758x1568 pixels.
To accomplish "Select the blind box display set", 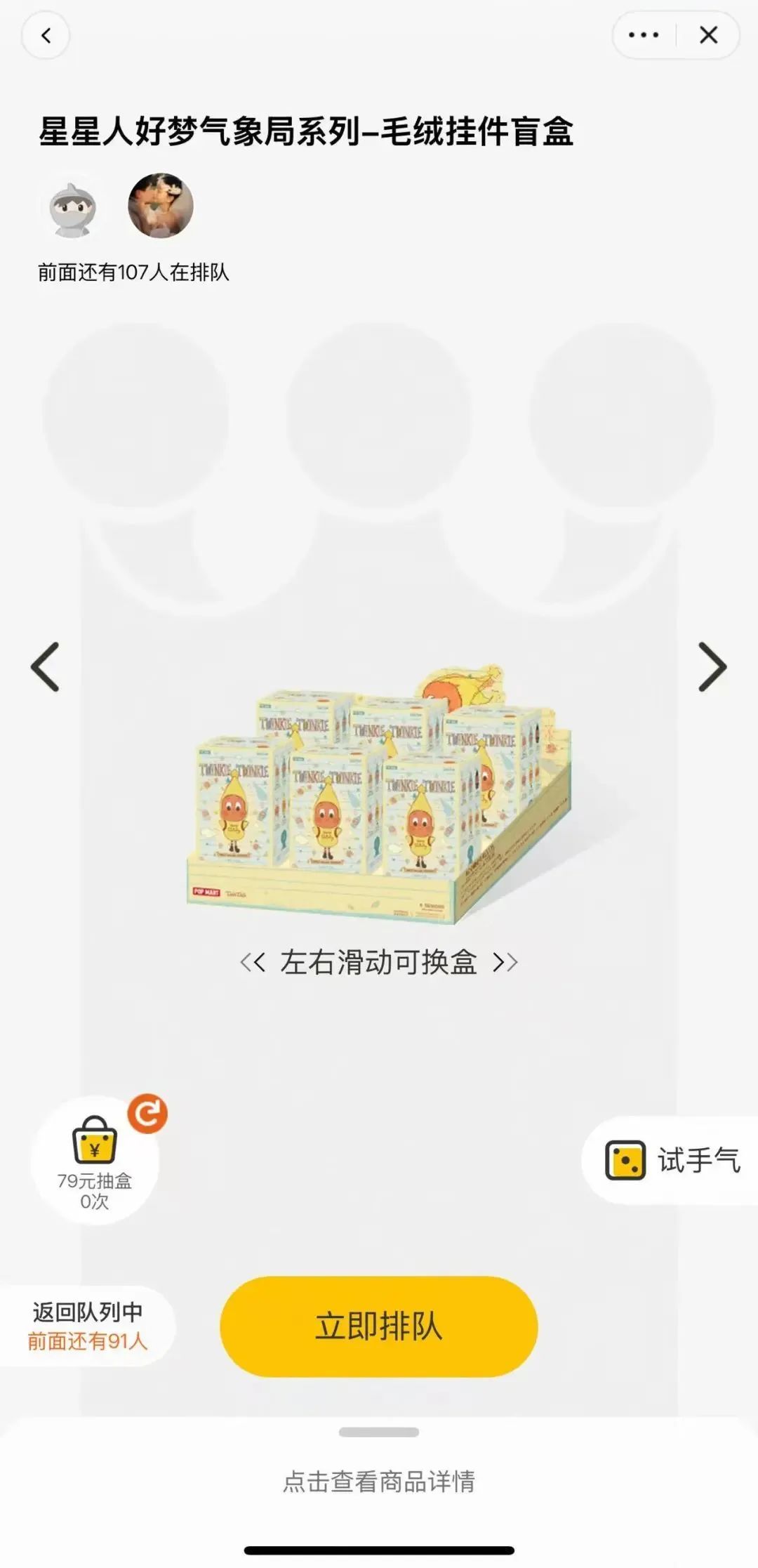I will pos(379,793).
